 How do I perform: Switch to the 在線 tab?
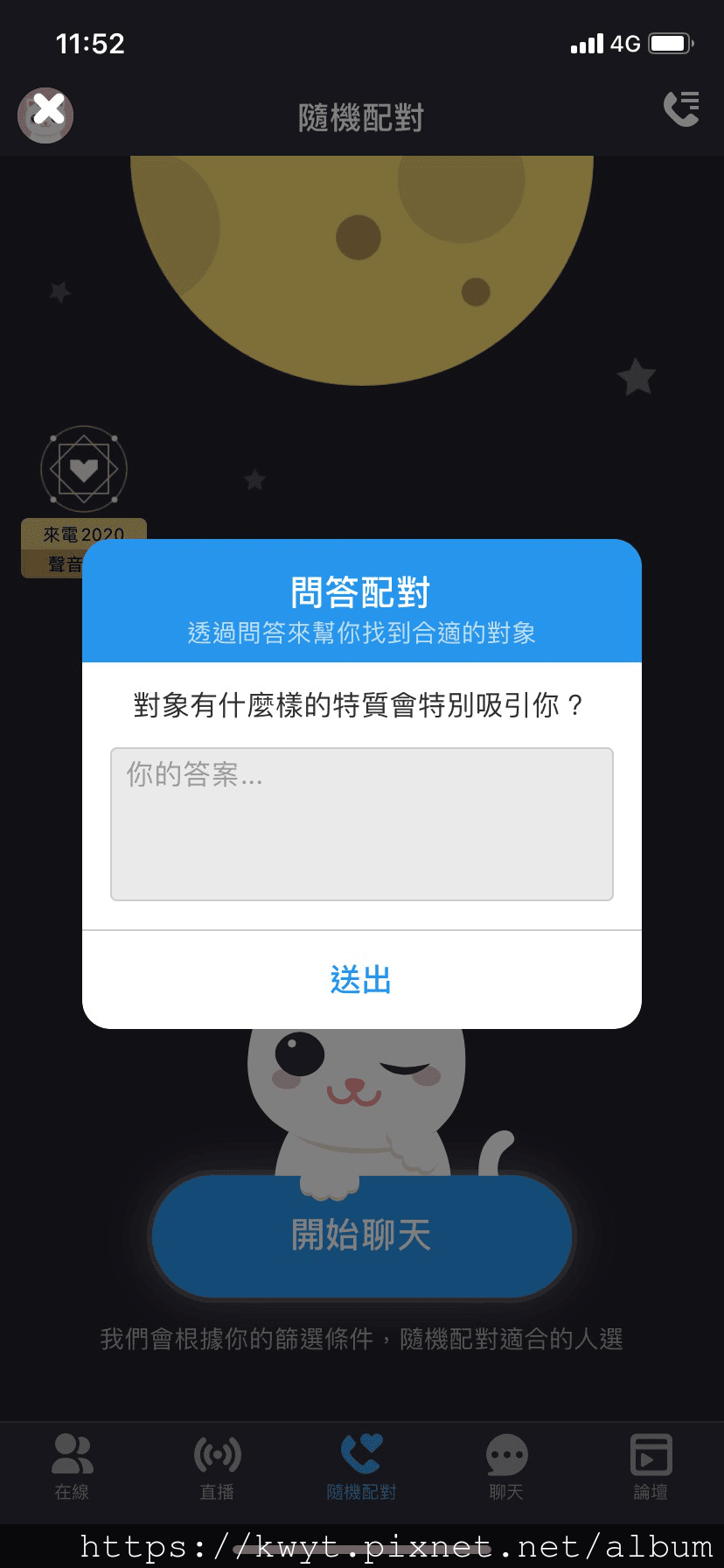coord(73,1466)
